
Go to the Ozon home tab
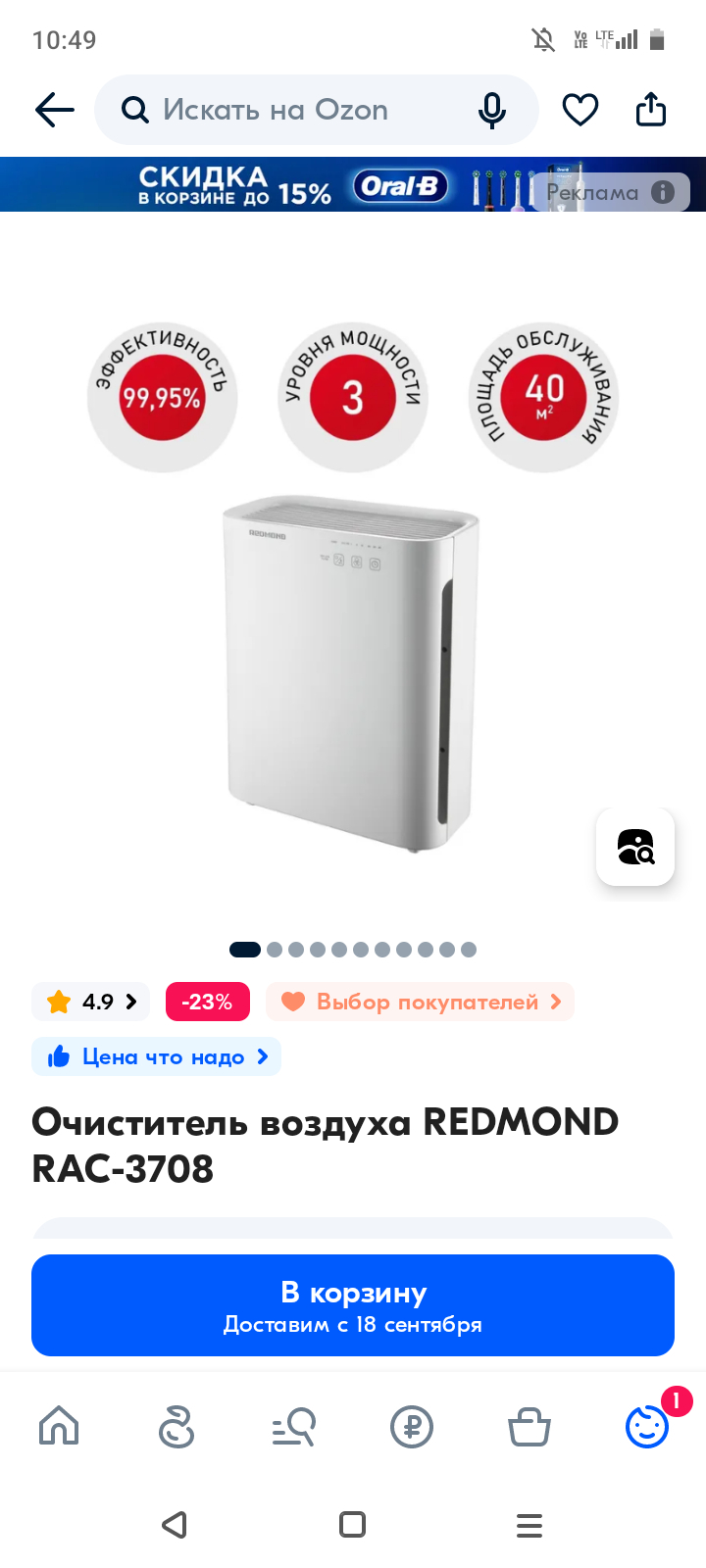pyautogui.click(x=59, y=1427)
